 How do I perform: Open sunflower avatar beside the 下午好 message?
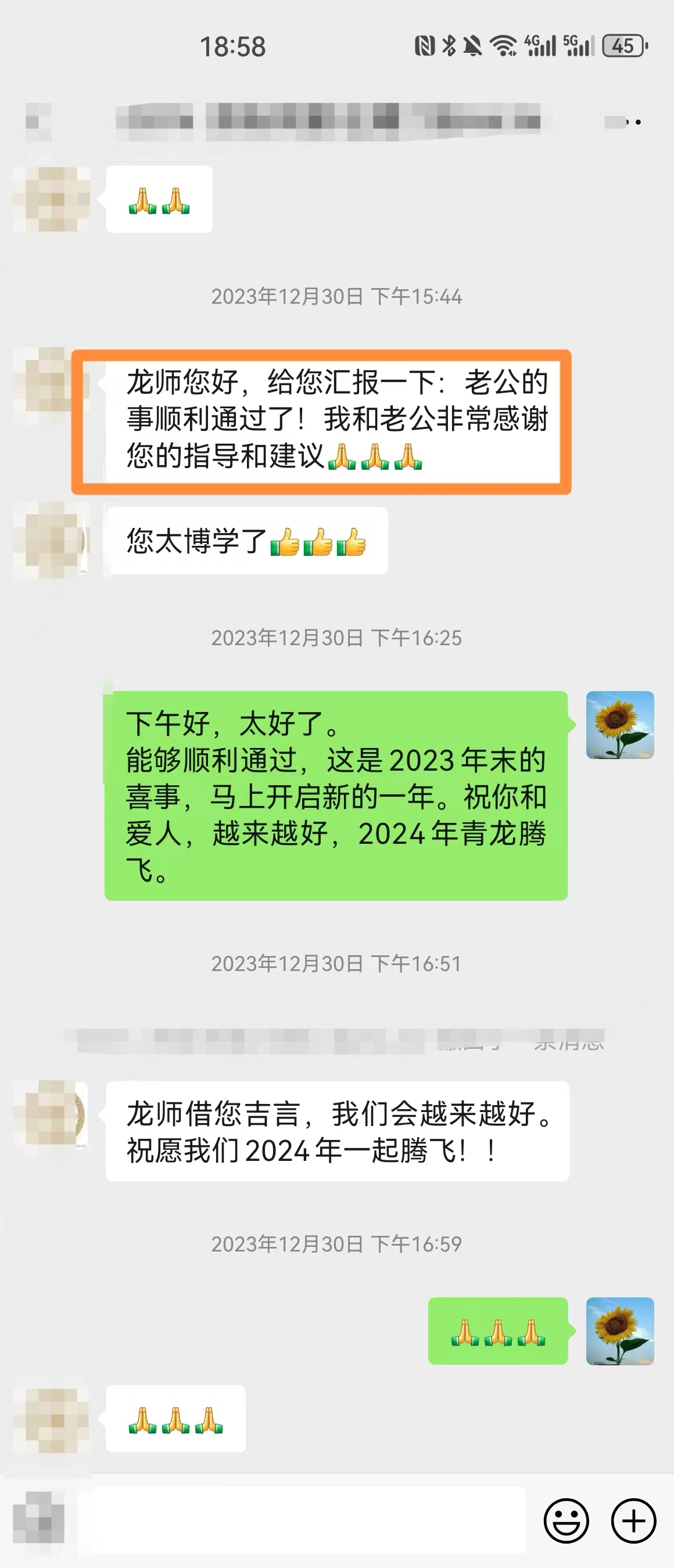point(619,724)
